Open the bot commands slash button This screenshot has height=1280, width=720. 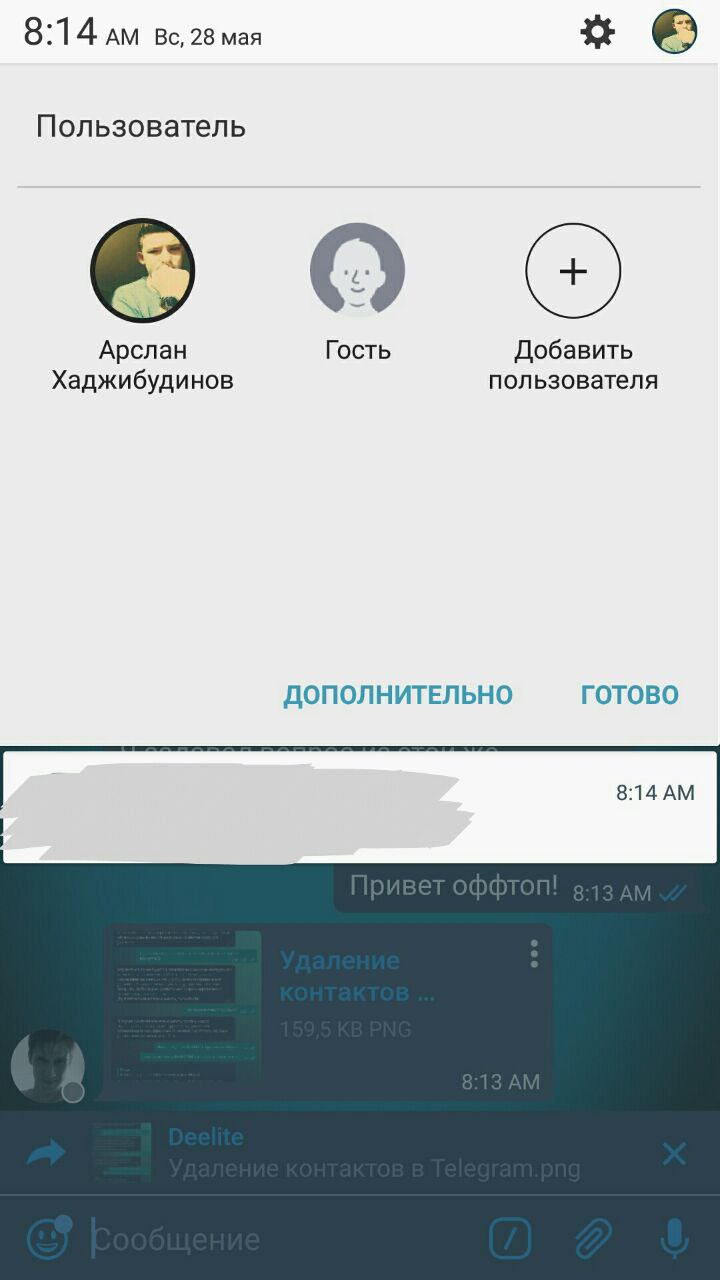510,1240
